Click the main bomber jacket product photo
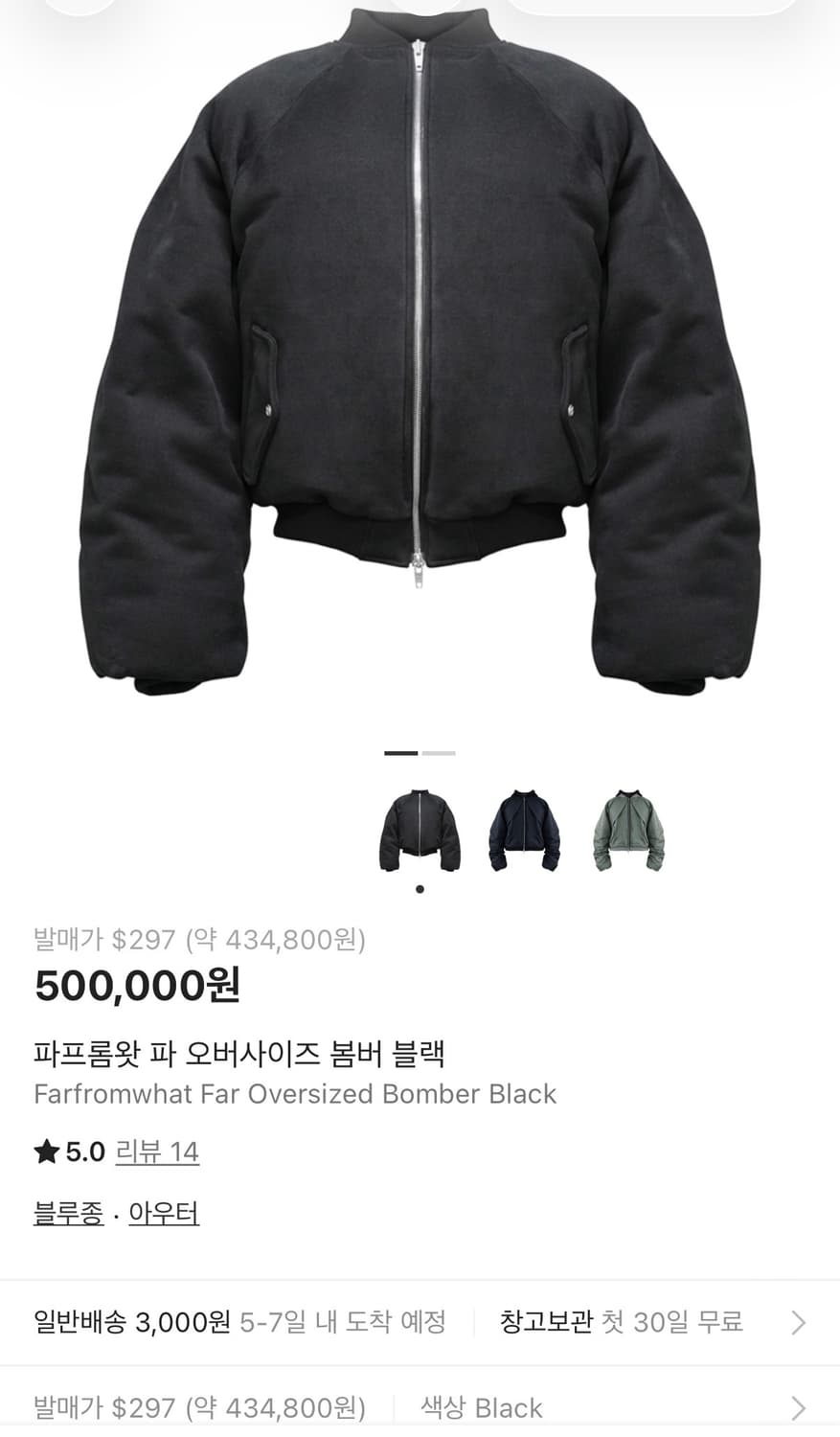 (x=420, y=364)
